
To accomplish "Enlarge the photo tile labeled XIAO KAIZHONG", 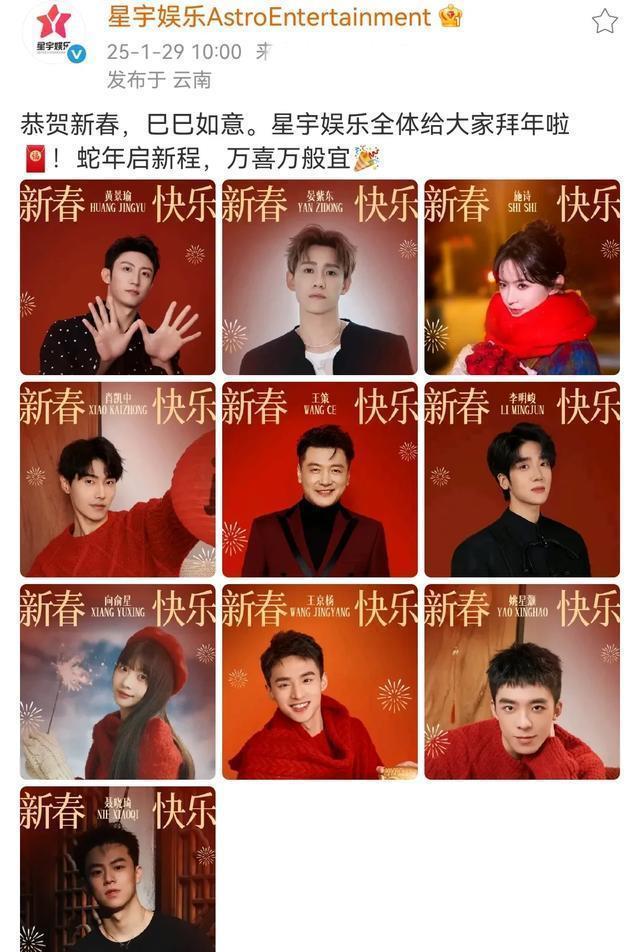I will tap(117, 479).
